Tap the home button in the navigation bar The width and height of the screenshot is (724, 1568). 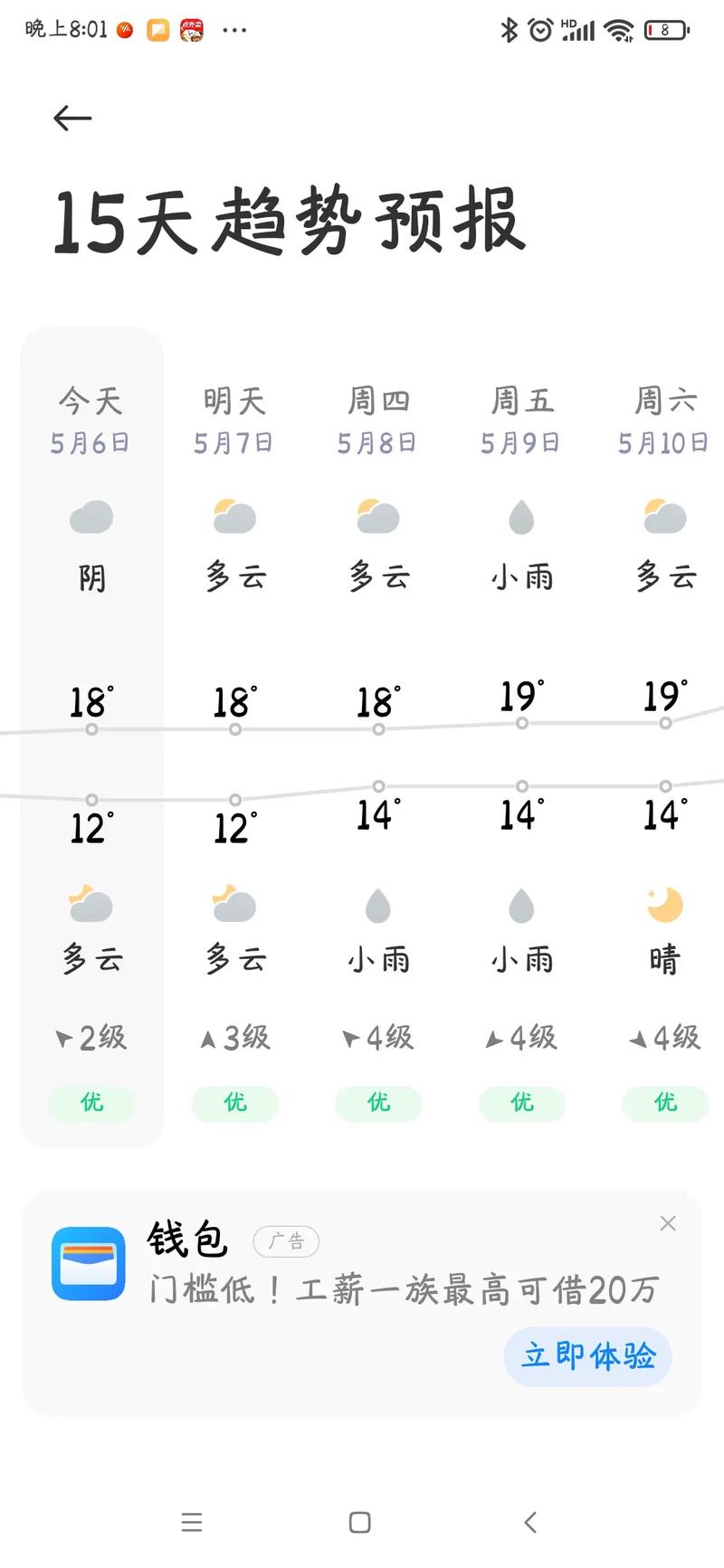(x=360, y=1522)
